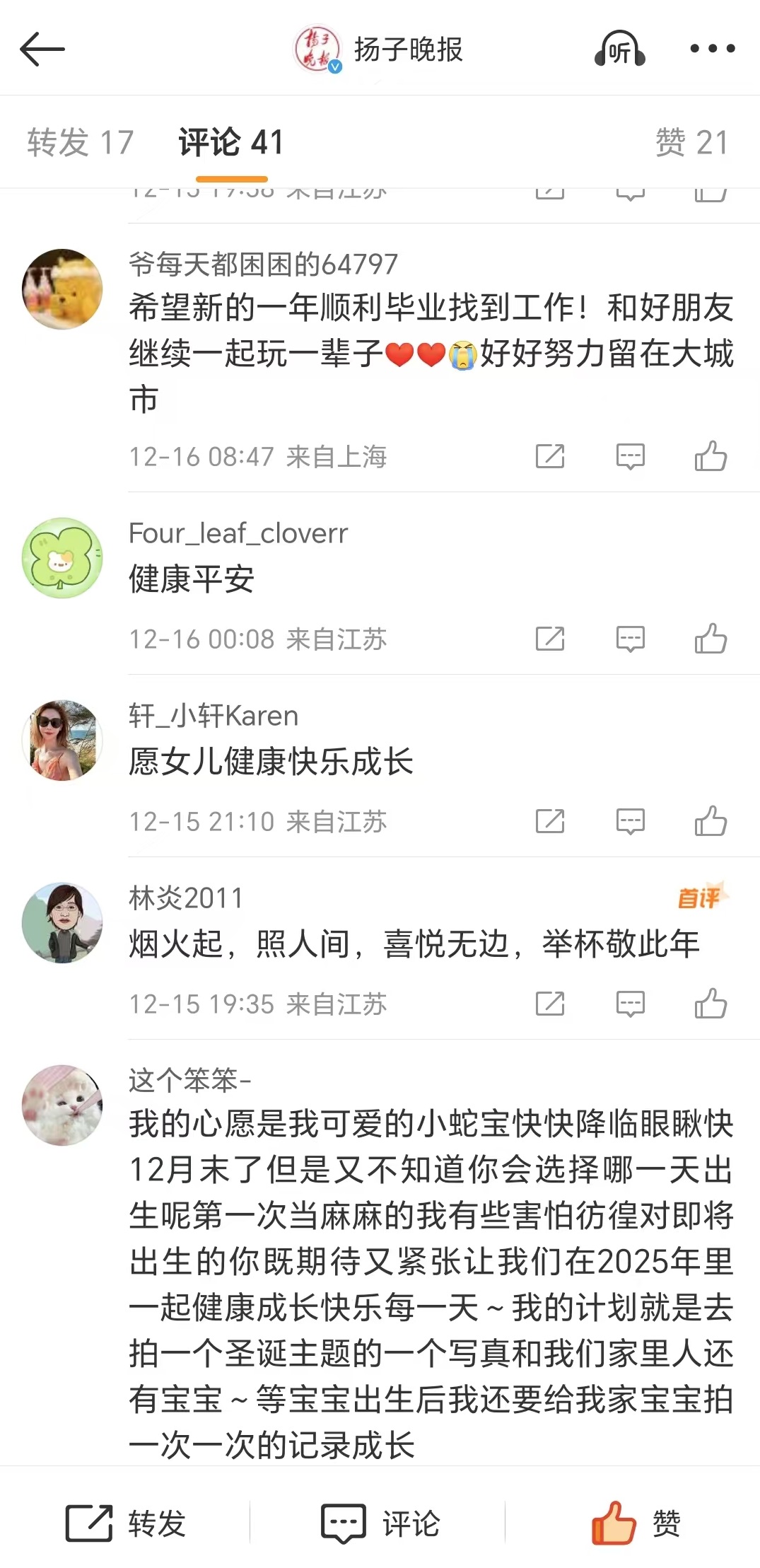Reply to 轩_小轩Karen's comment
This screenshot has width=760, height=1568.
point(630,821)
